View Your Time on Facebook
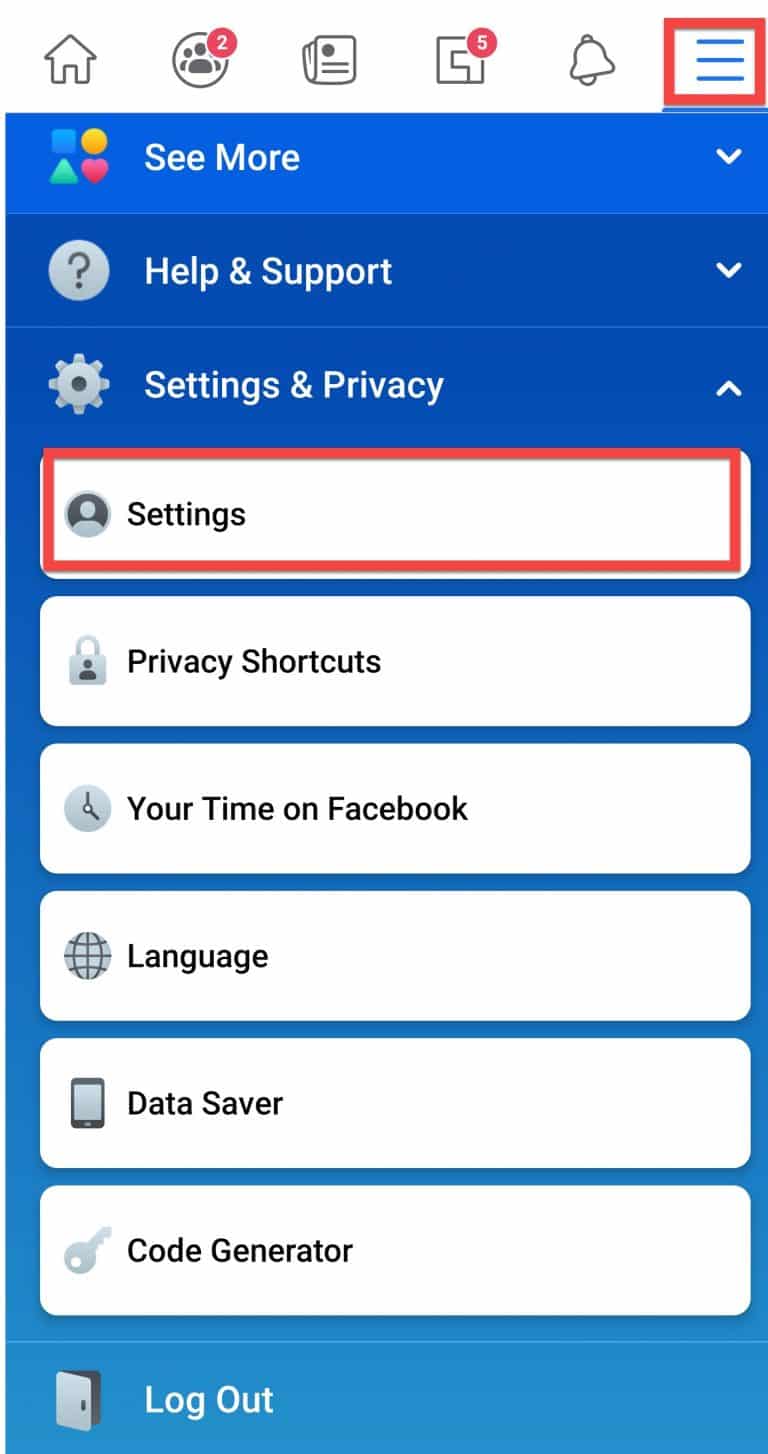Viewport: 768px width, 1454px height. pyautogui.click(x=395, y=808)
